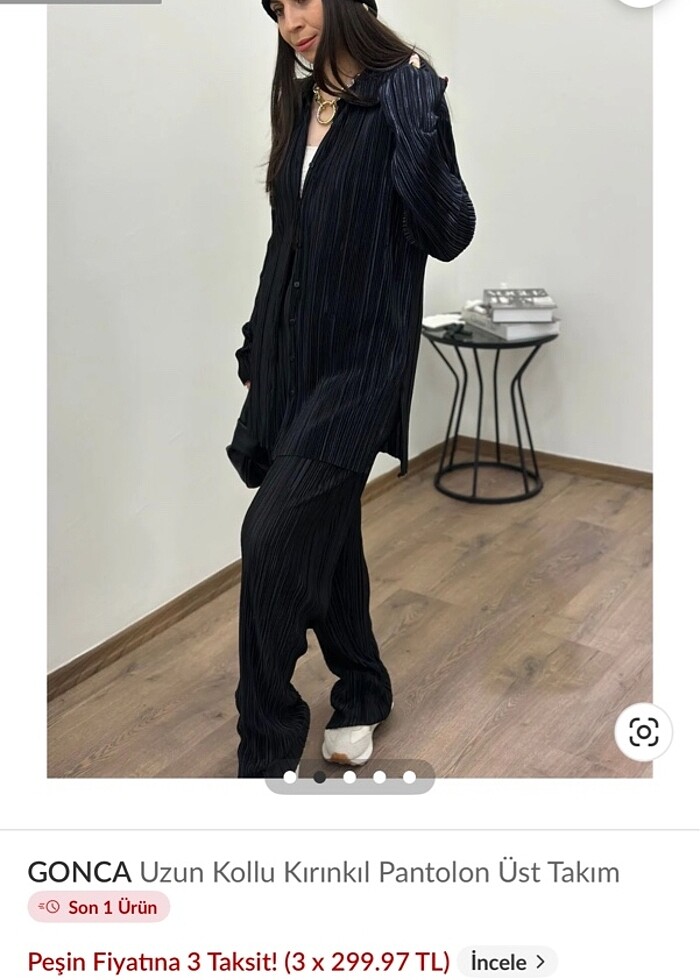Open the GONCA brand link
The image size is (700, 980).
[x=79, y=872]
